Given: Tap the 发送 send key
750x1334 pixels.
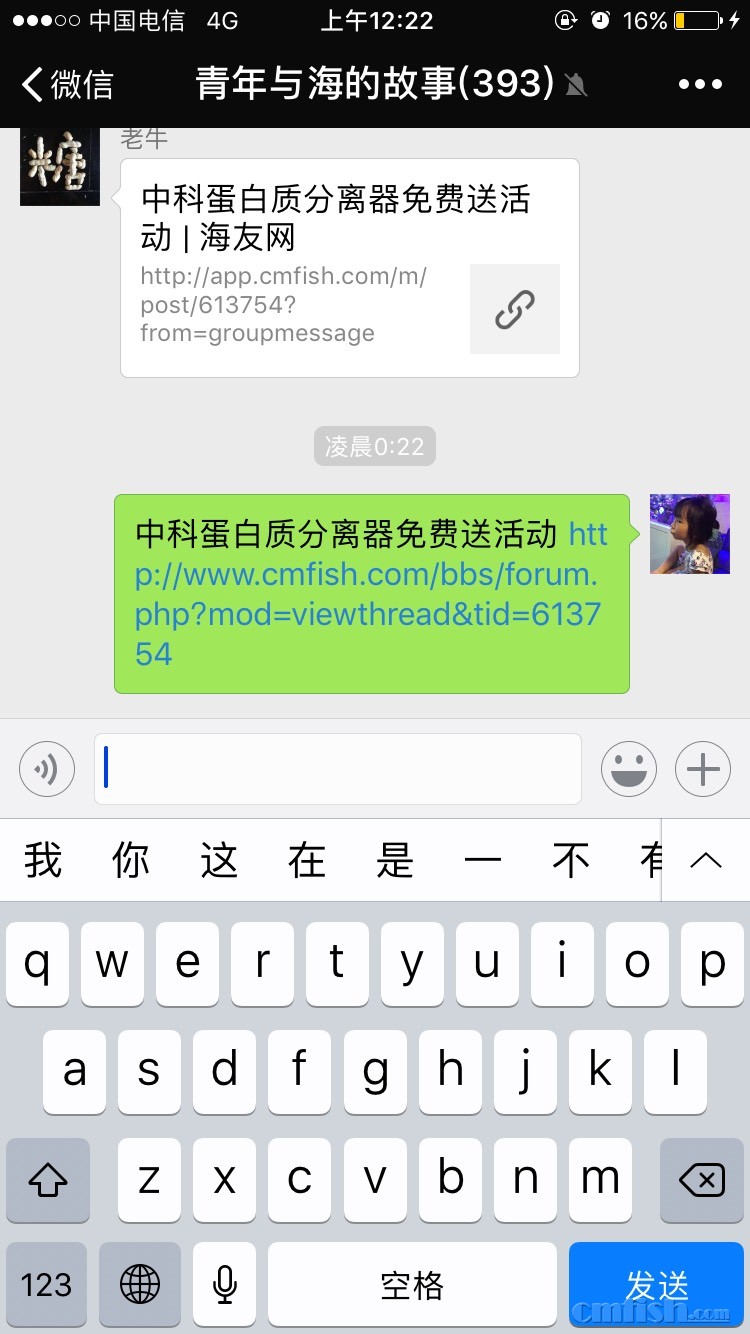Looking at the screenshot, I should [657, 1284].
